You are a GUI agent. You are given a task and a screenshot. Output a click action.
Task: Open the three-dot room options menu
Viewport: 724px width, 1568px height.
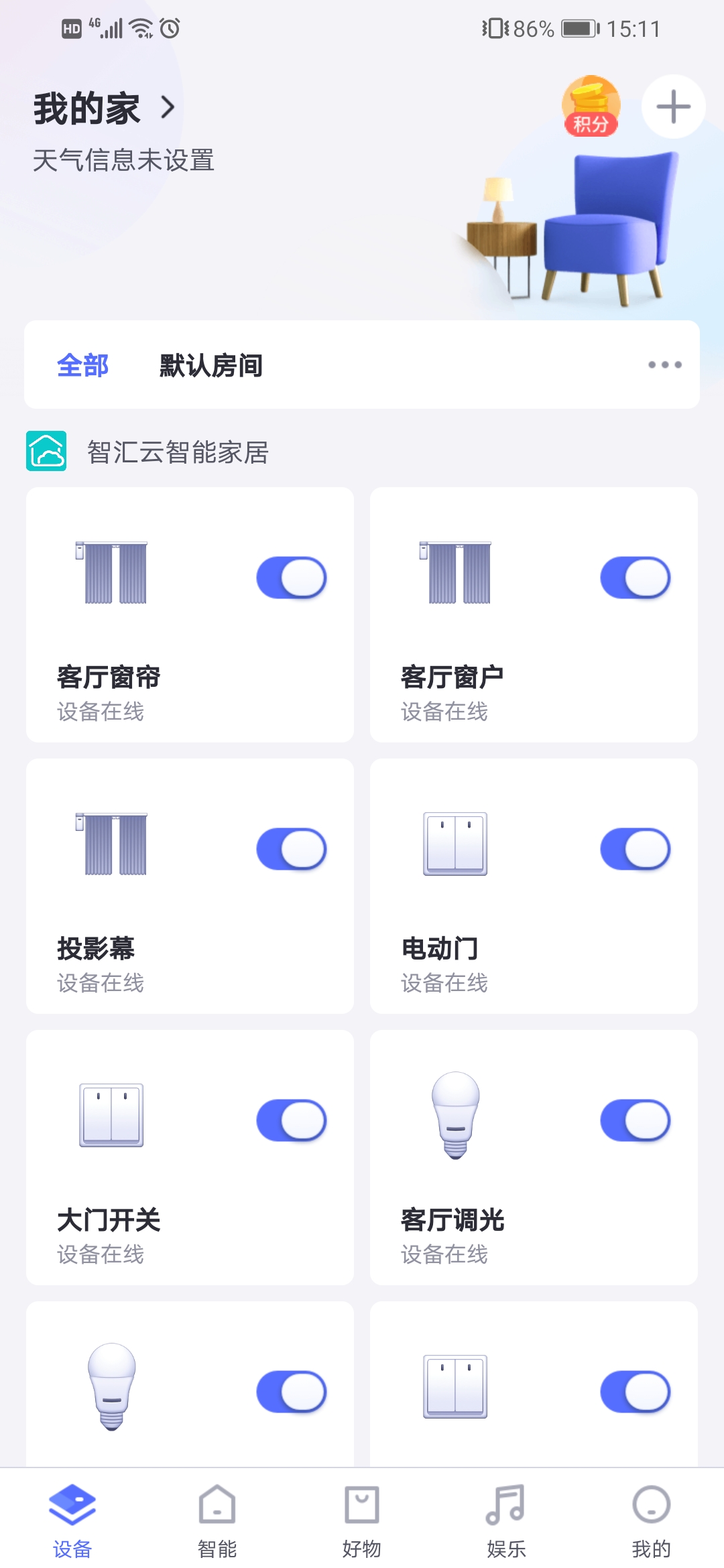coord(664,365)
